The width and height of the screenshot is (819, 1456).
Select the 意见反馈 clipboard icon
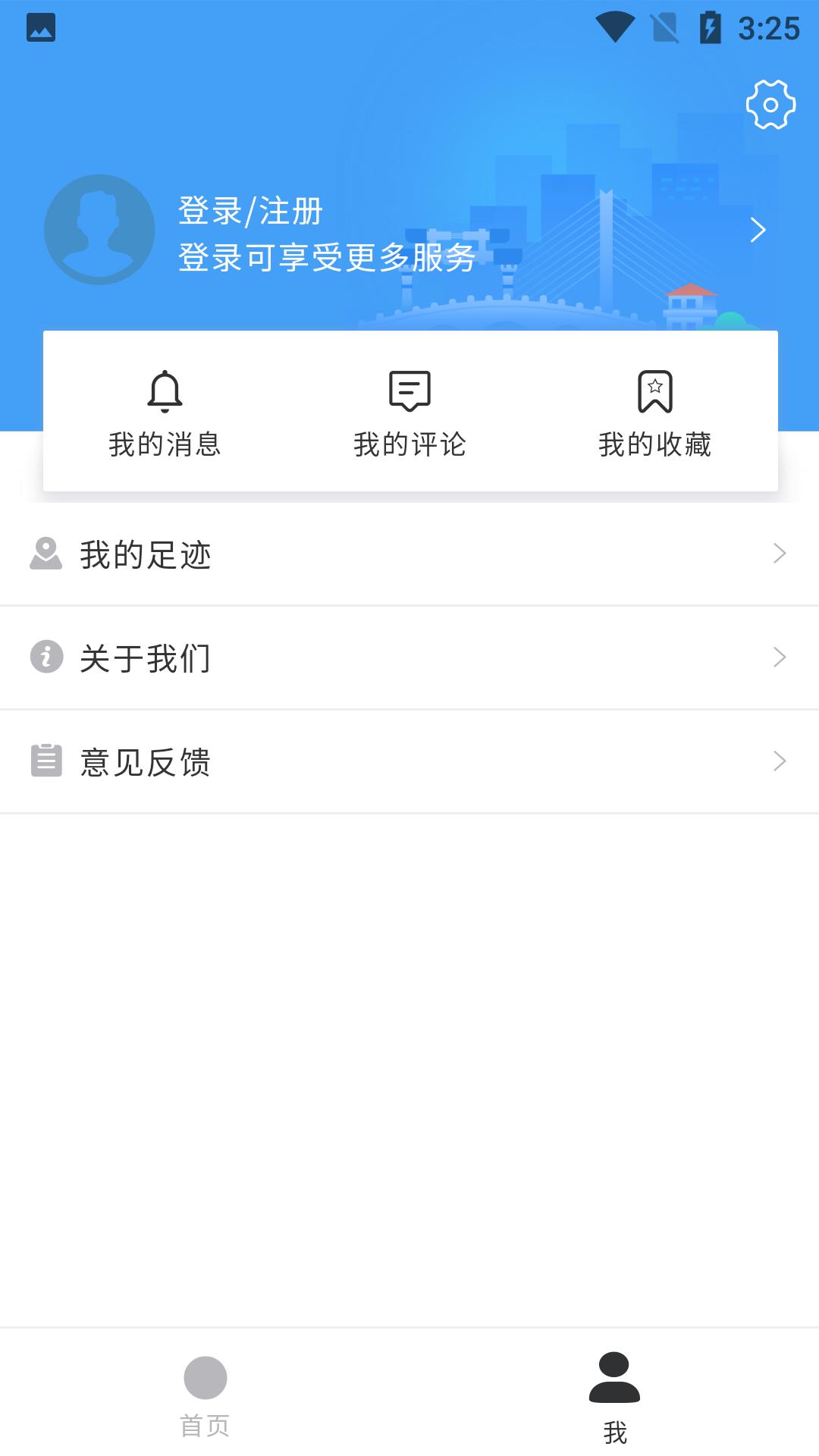(46, 762)
